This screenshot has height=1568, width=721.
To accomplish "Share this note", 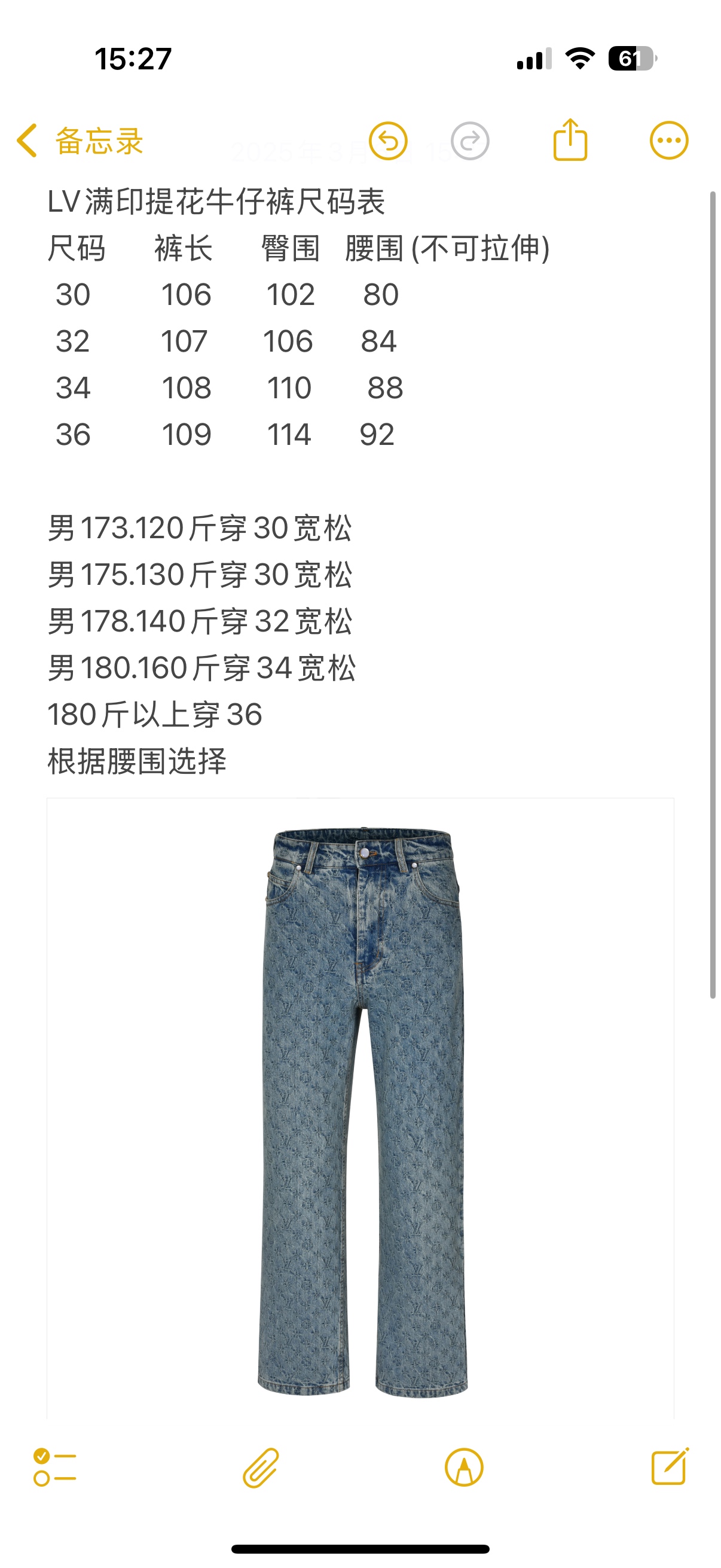I will tap(570, 141).
